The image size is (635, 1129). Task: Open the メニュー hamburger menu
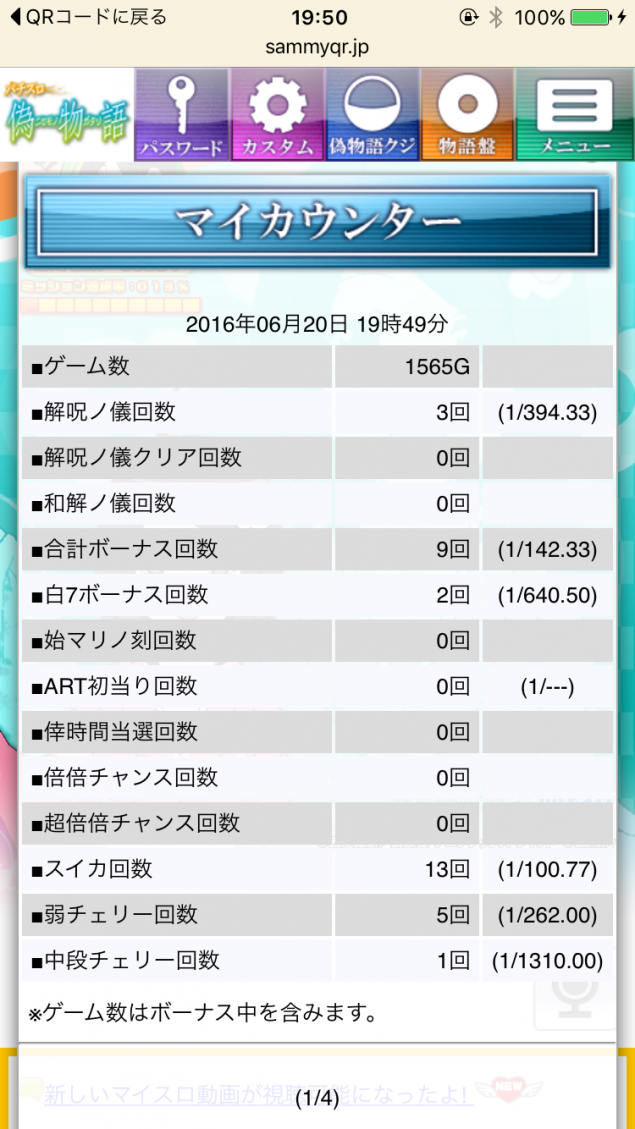coord(575,114)
